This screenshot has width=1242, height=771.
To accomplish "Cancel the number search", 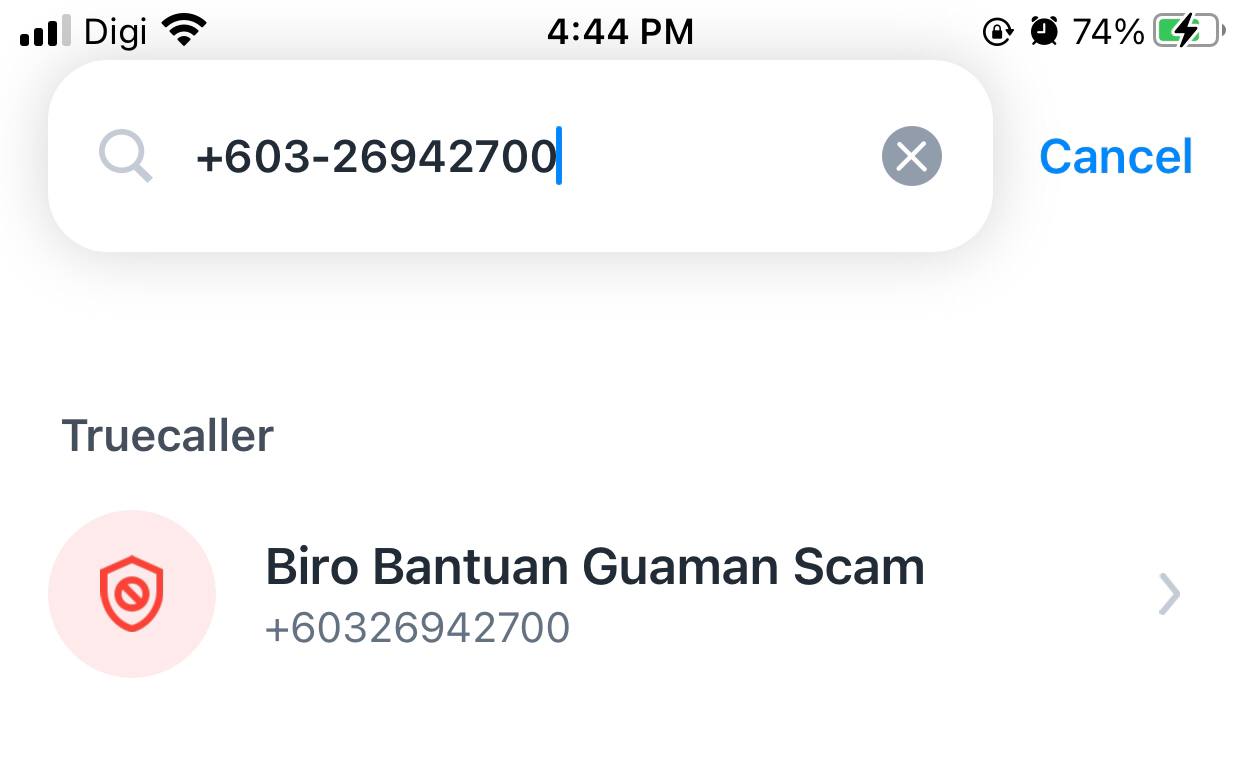I will pos(1115,156).
